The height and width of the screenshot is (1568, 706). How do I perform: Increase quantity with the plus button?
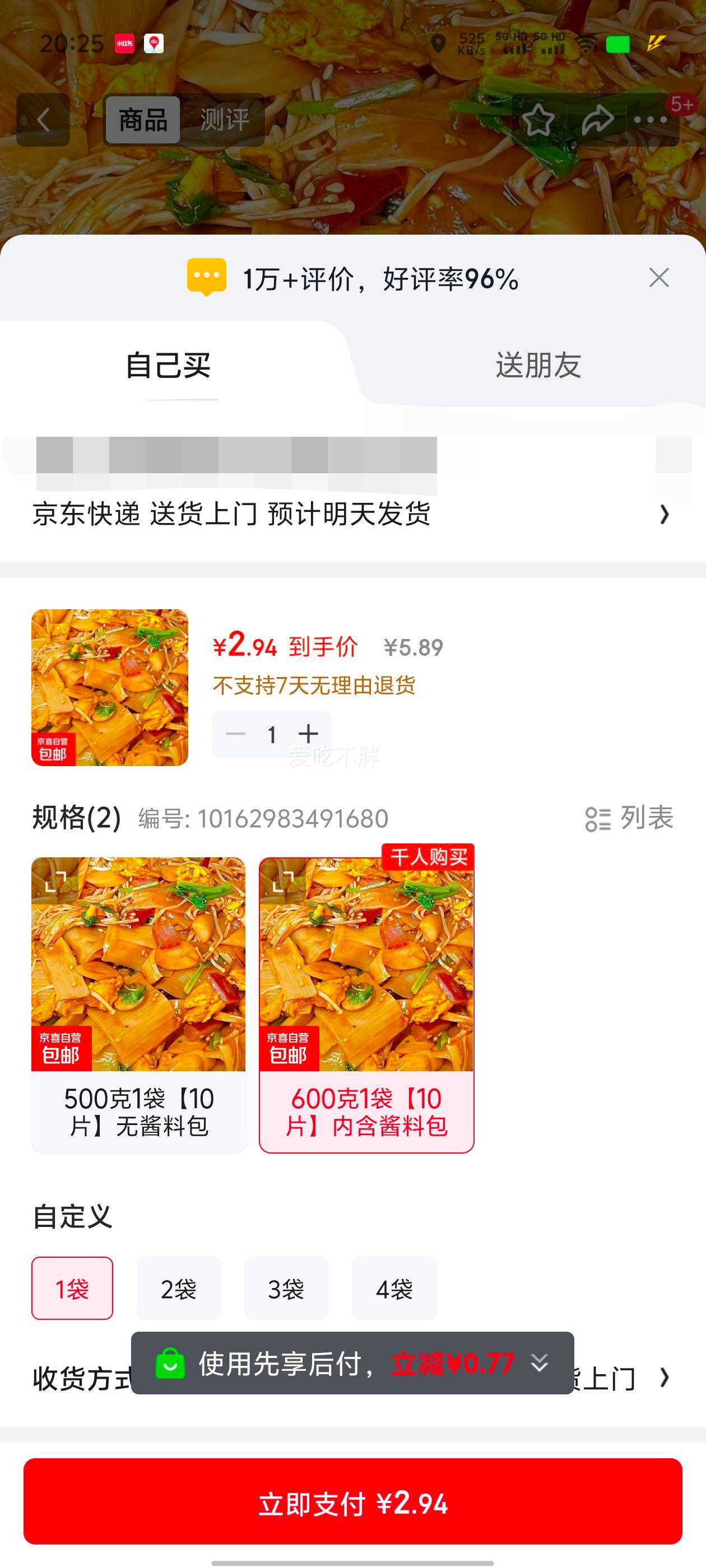[x=309, y=734]
